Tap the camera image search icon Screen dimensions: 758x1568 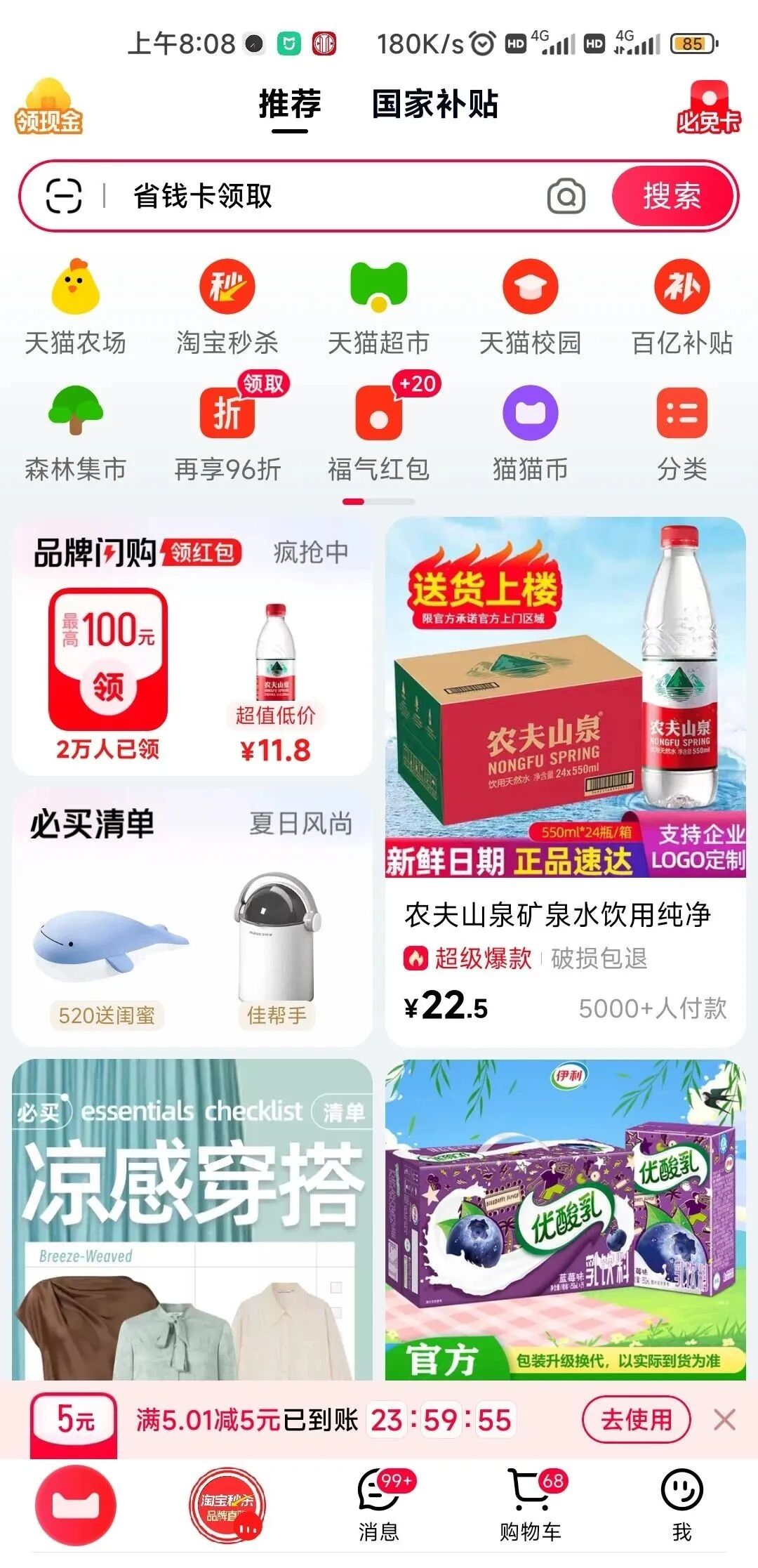click(566, 196)
